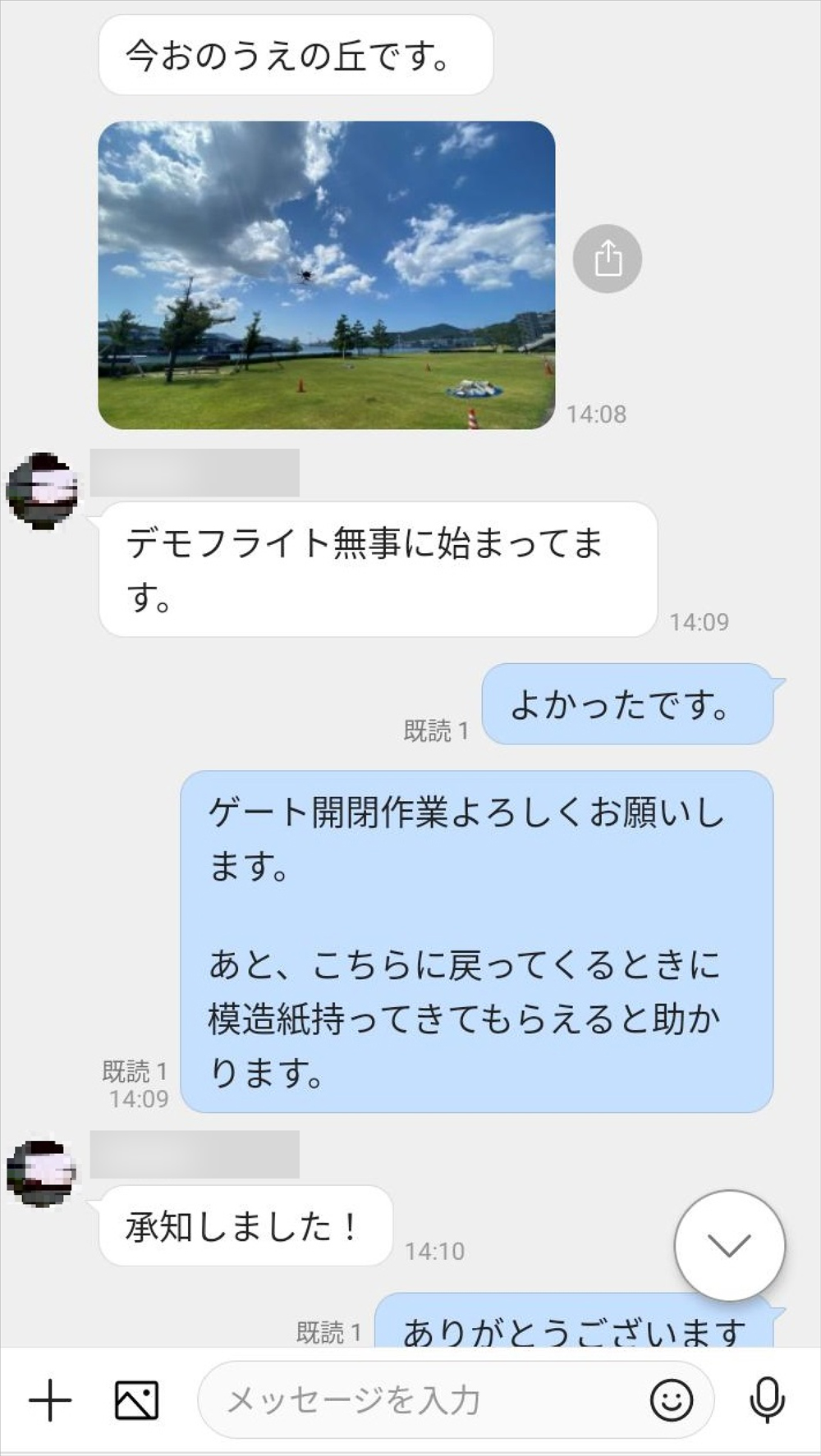Jump to latest messages with down arrow
The width and height of the screenshot is (821, 1456).
coord(729,1245)
